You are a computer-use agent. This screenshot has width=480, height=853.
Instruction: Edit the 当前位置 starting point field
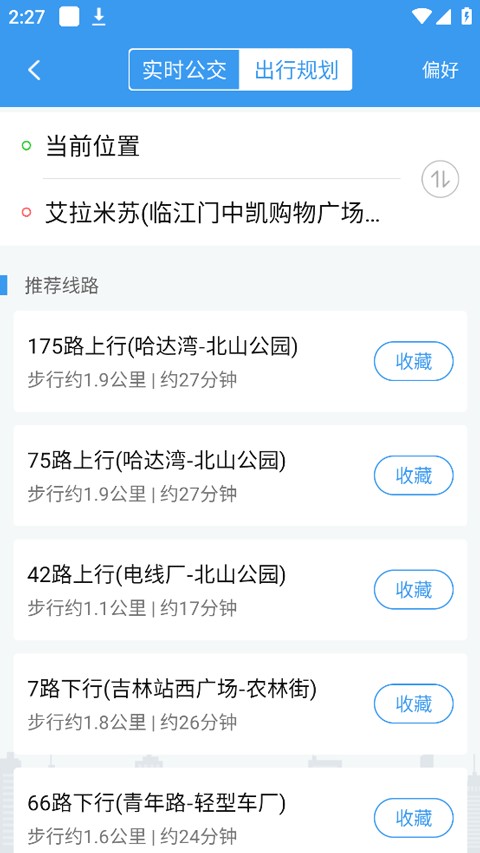pos(221,146)
